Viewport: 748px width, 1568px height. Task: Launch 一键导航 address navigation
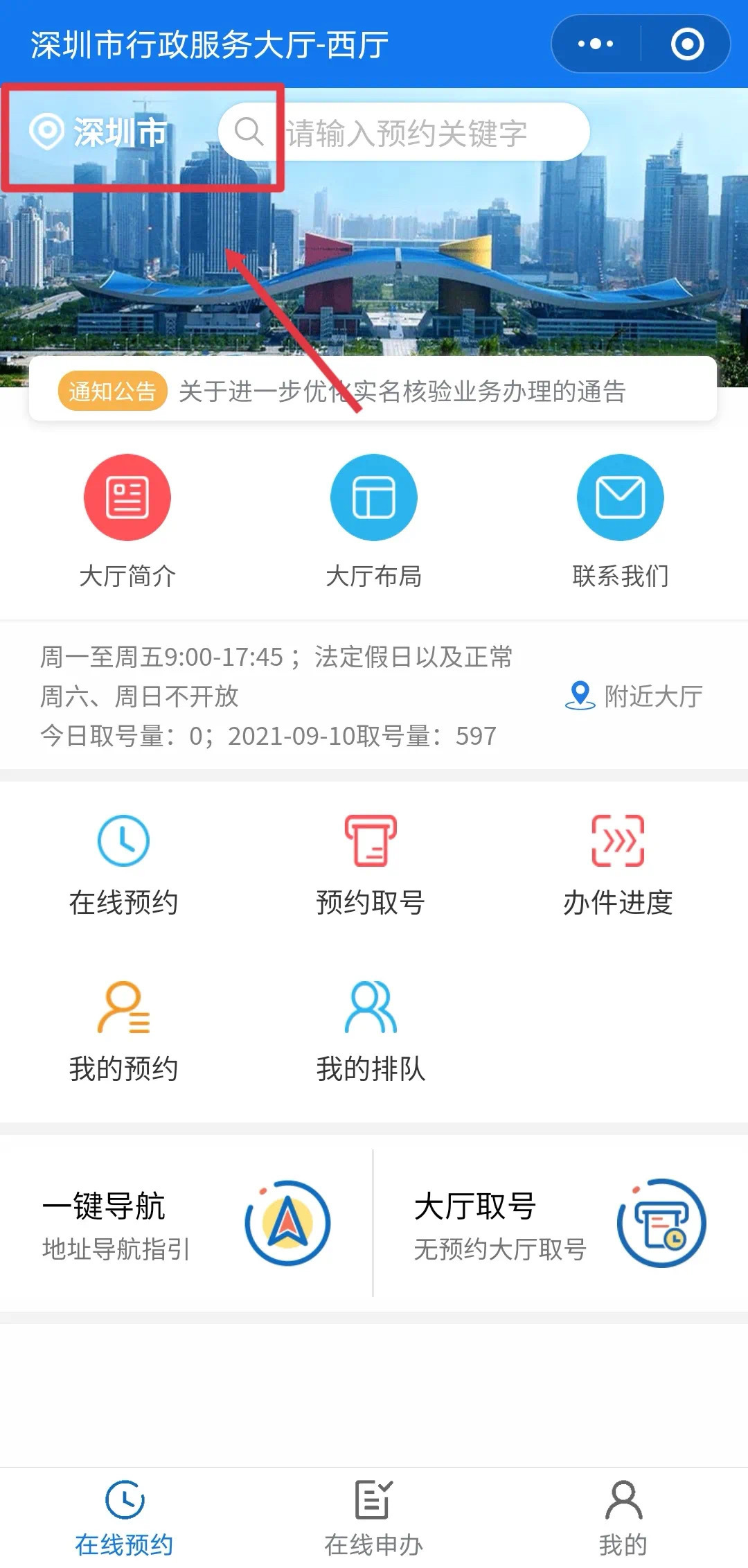coord(186,1224)
